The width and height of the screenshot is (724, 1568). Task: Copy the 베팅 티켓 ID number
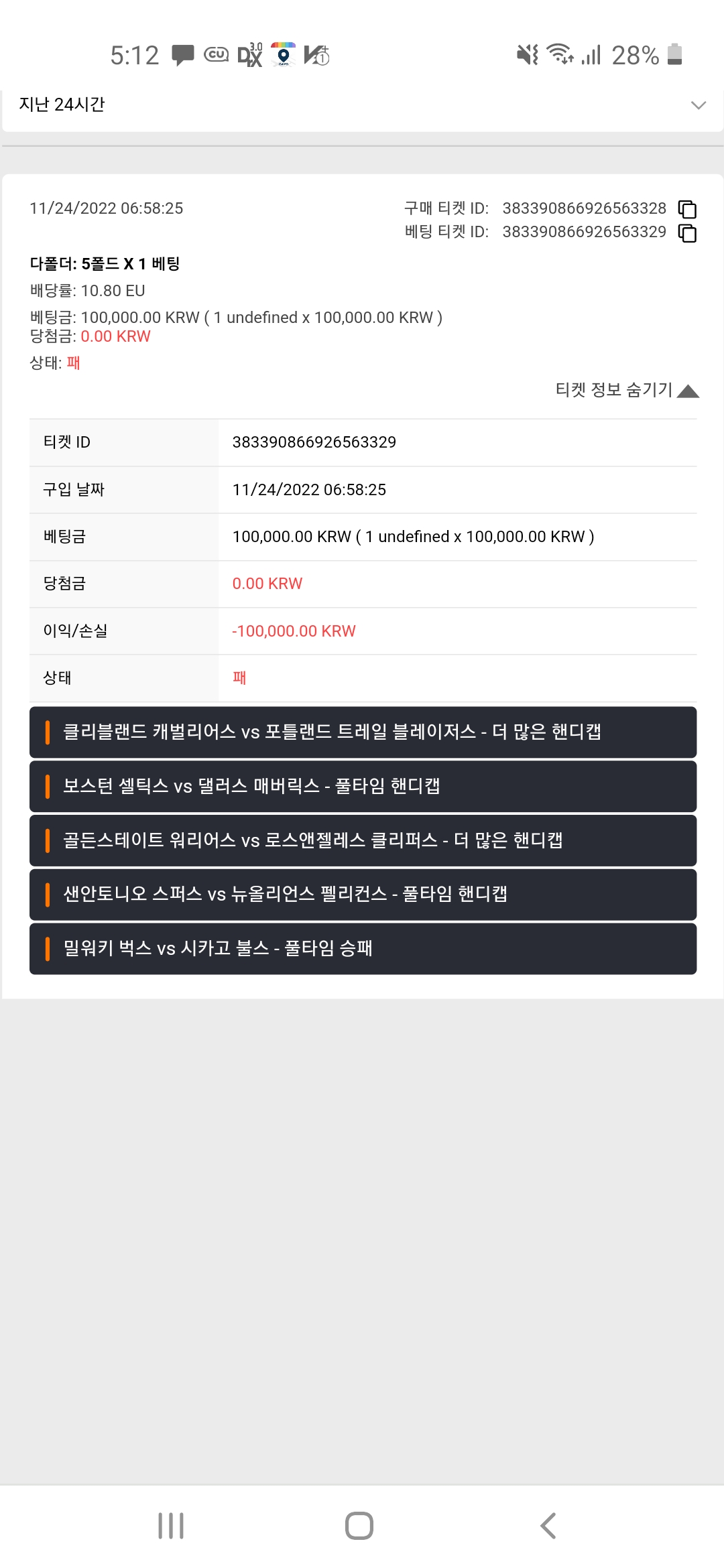point(687,233)
